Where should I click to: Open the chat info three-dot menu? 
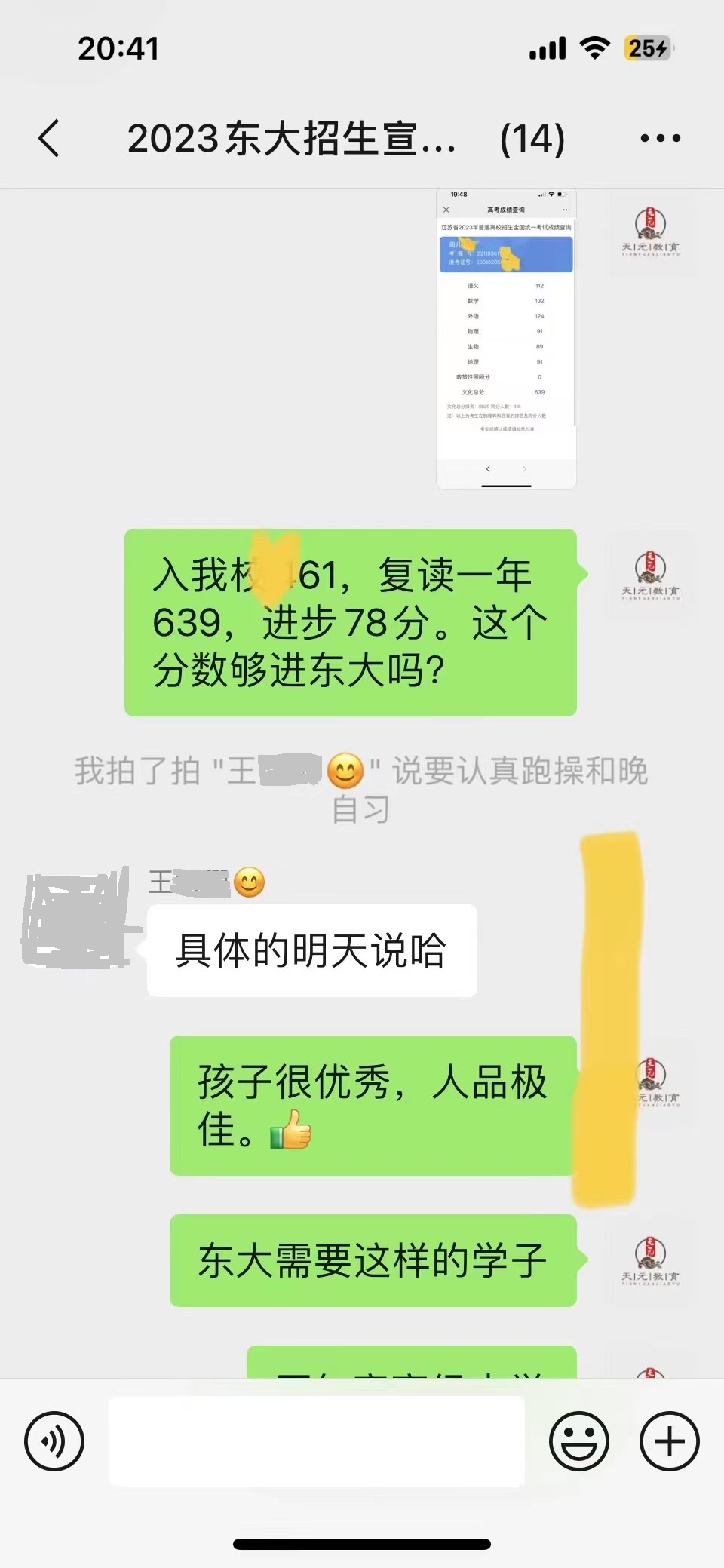pyautogui.click(x=660, y=139)
